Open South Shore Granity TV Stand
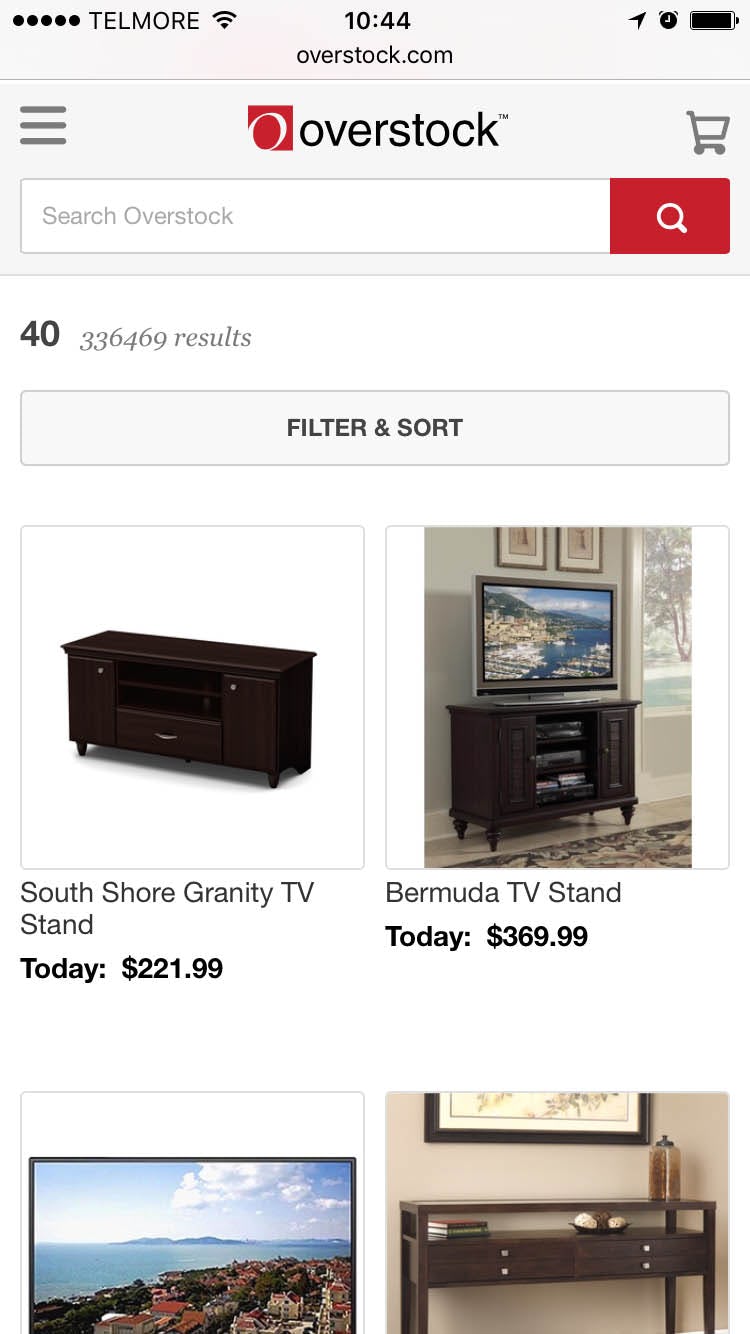 [192, 698]
